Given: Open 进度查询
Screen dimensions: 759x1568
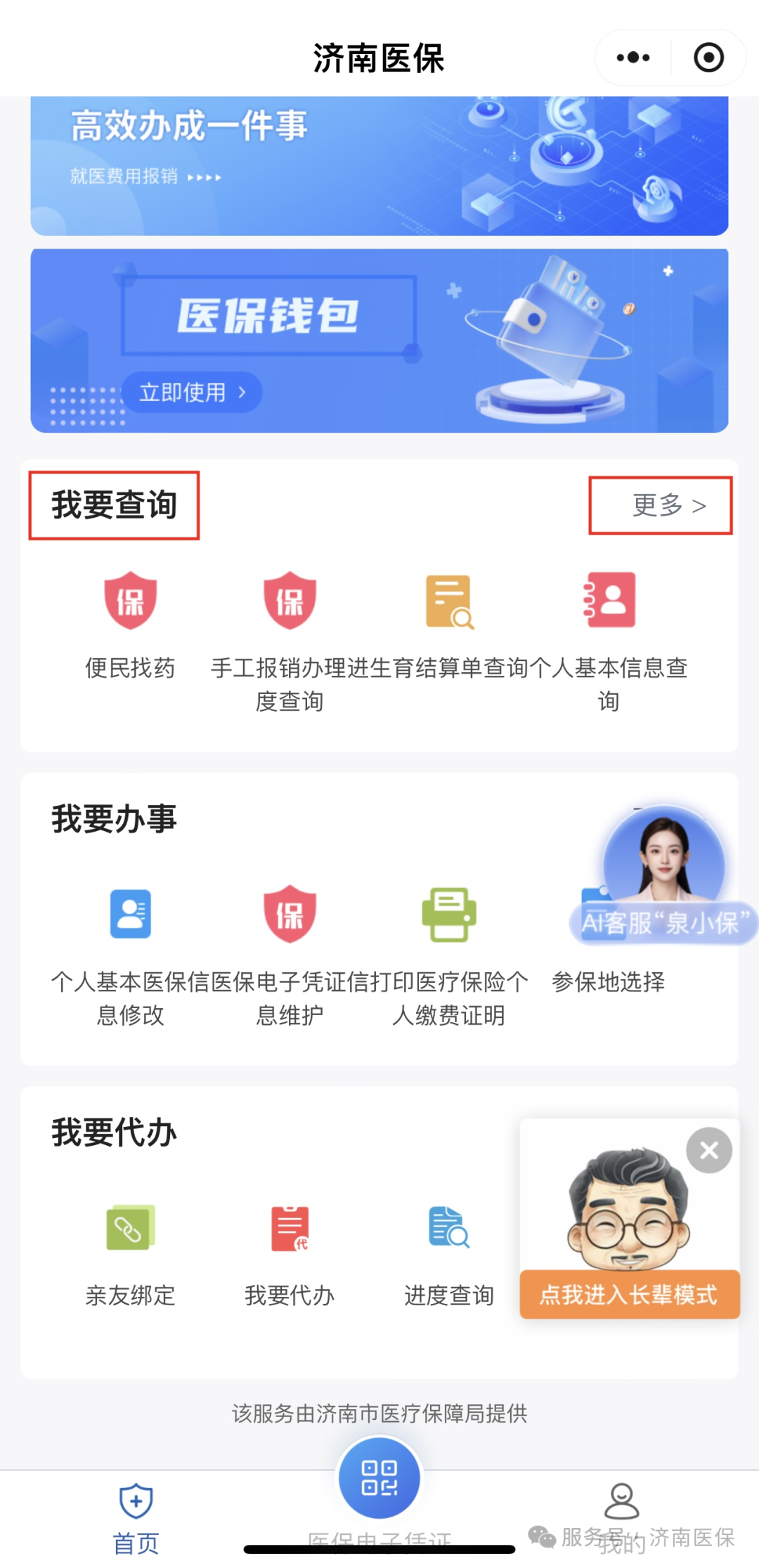Looking at the screenshot, I should coord(450,1250).
